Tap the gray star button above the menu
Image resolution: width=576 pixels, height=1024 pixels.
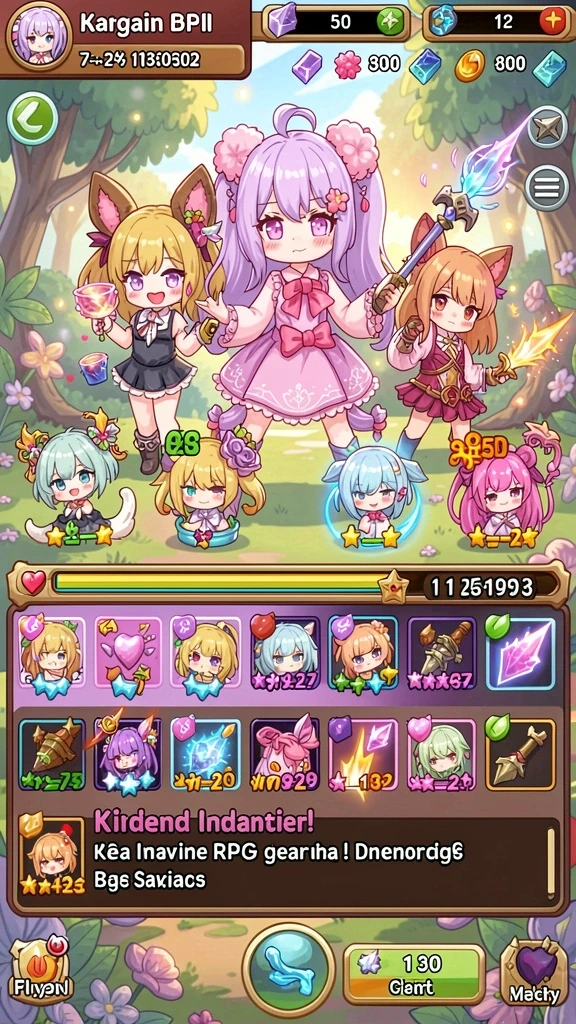[547, 126]
